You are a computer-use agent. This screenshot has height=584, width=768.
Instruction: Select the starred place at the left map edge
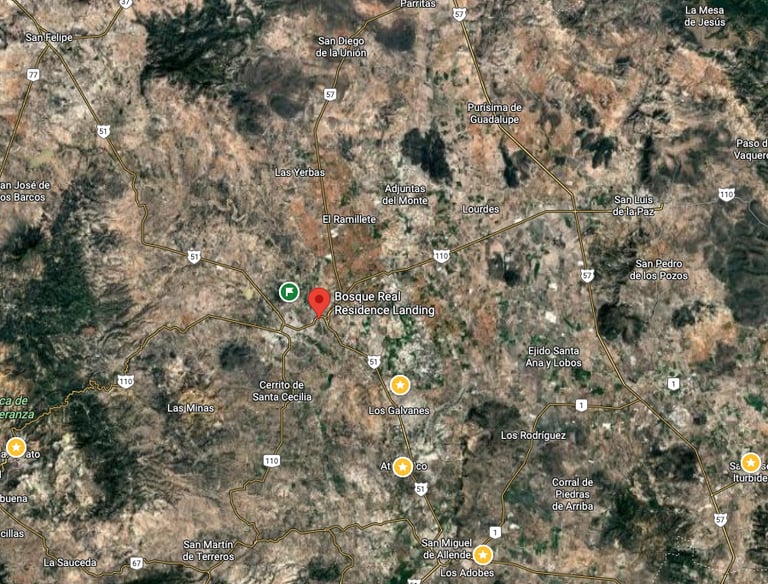(16, 447)
